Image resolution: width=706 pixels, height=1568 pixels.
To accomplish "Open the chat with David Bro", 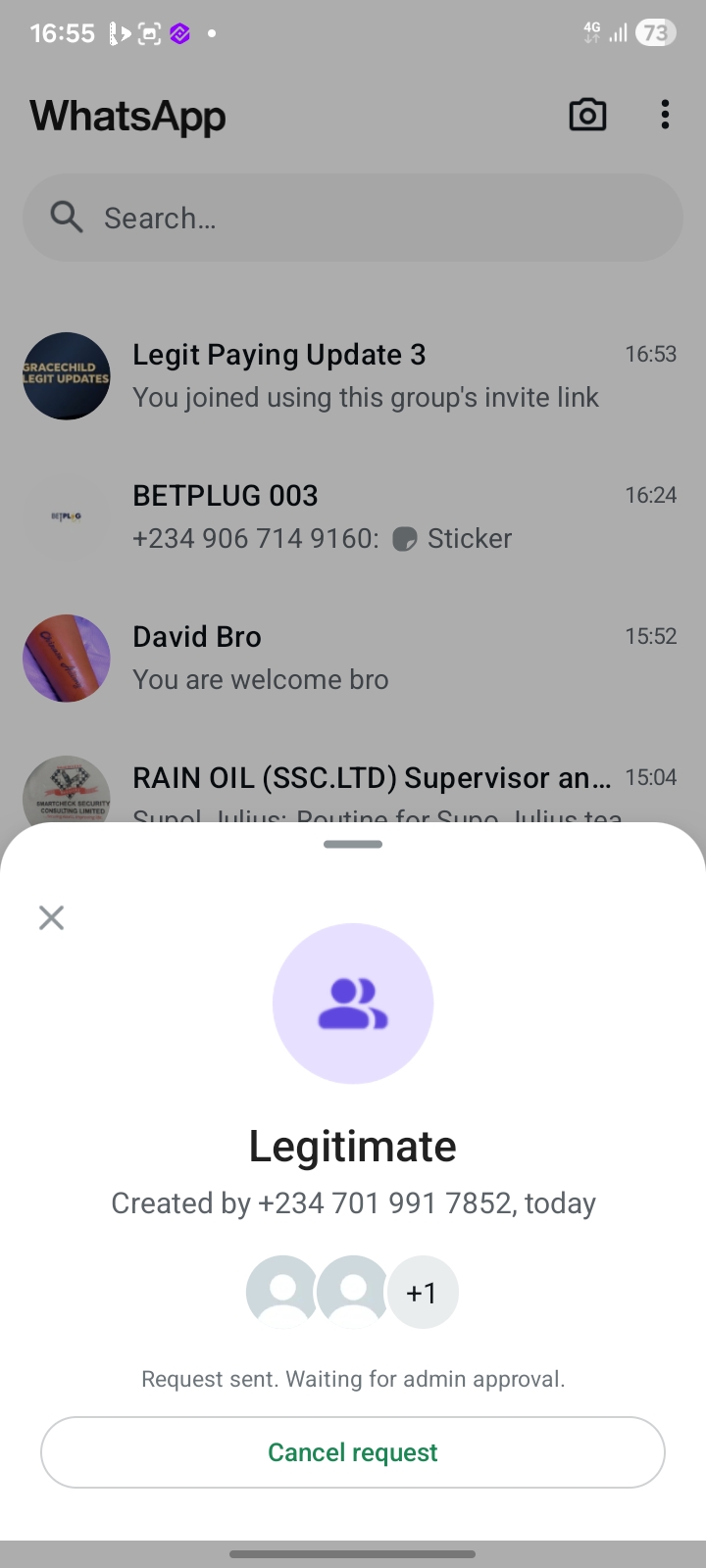I will (x=353, y=659).
